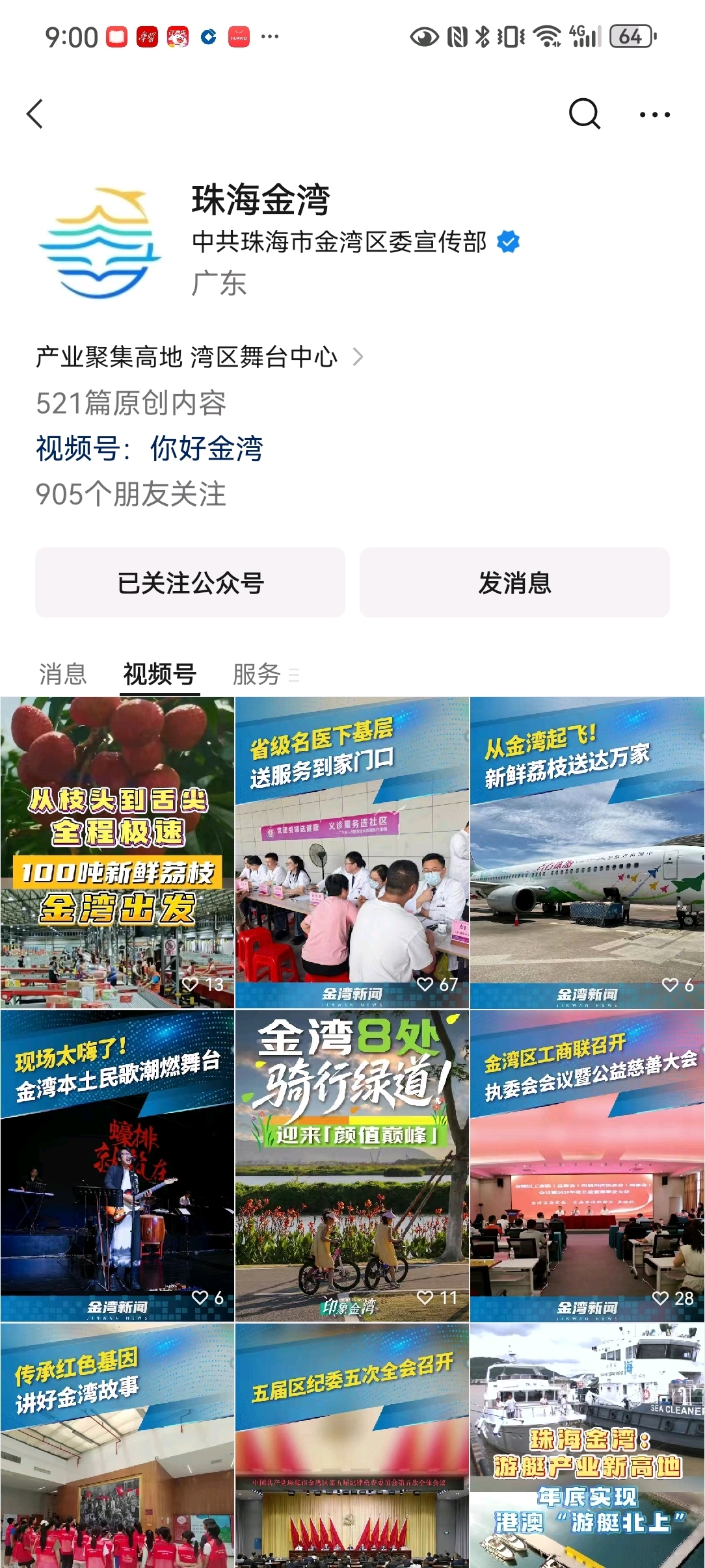Viewport: 705px width, 1568px height.
Task: Switch to the 消息 tab
Action: point(62,674)
